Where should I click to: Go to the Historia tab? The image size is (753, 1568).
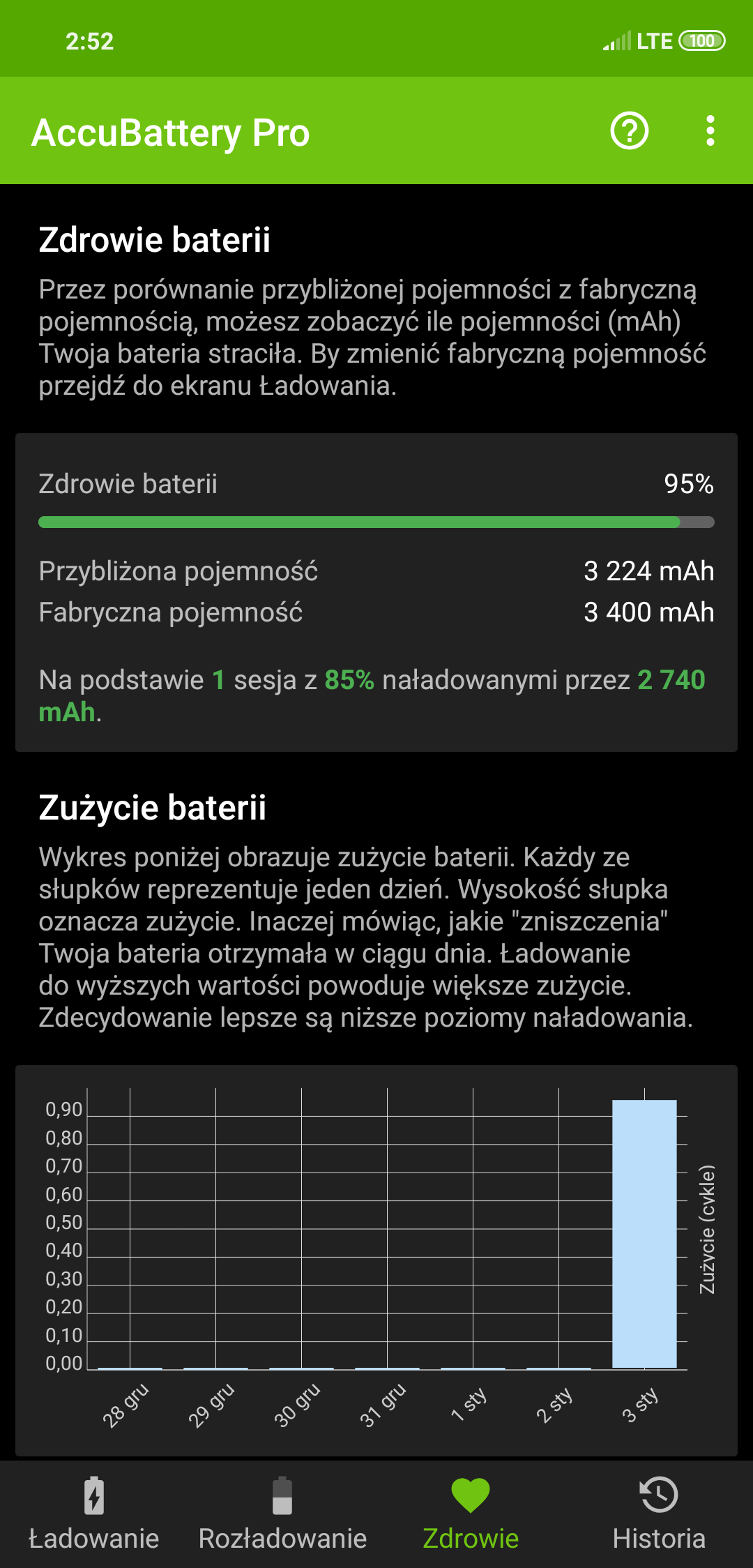(x=659, y=1514)
